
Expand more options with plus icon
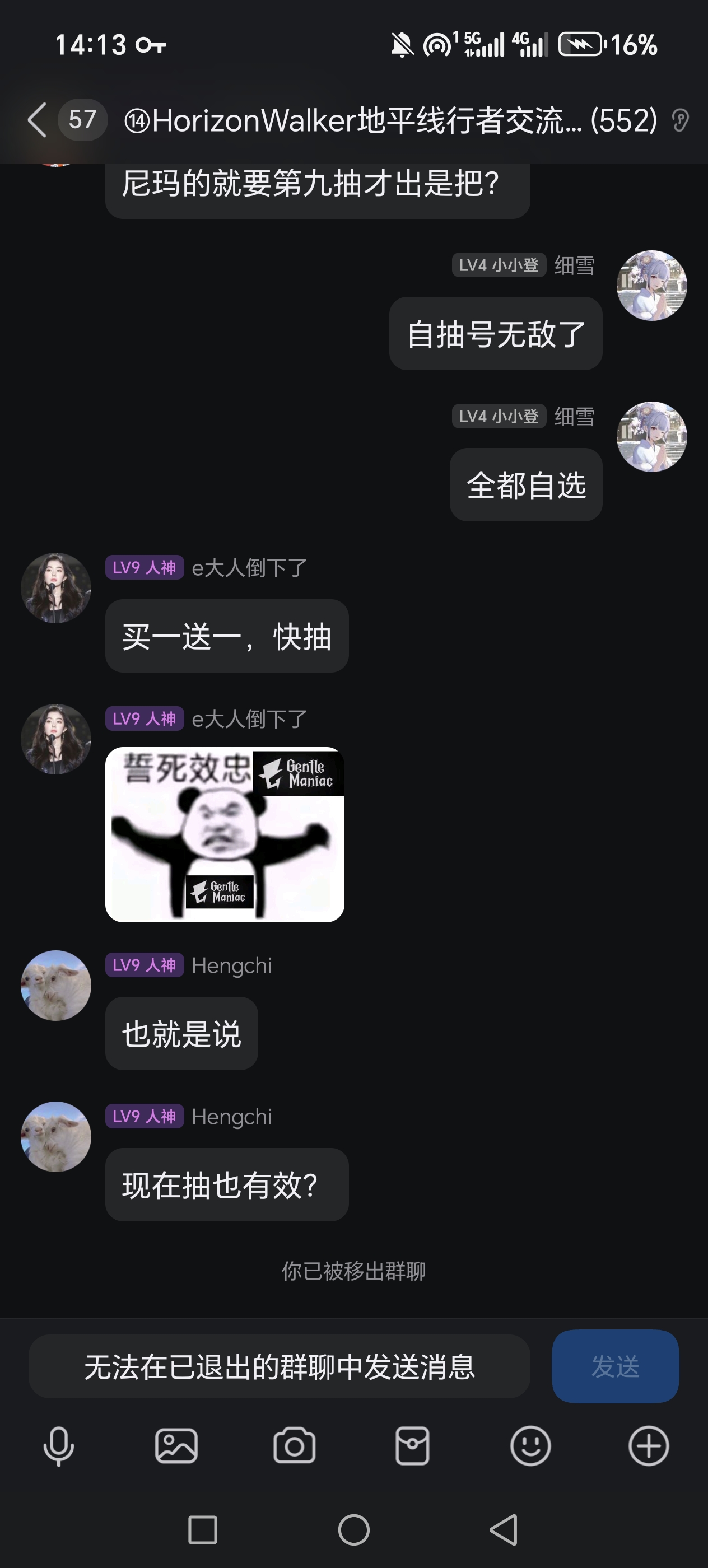pyautogui.click(x=648, y=1446)
